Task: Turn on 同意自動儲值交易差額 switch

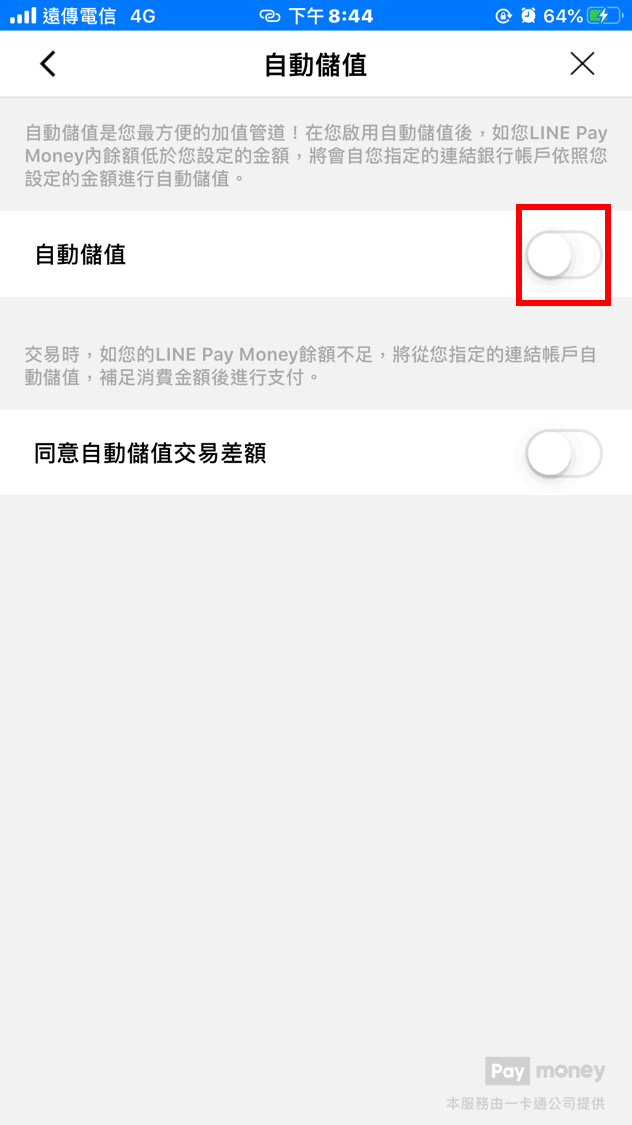Action: 563,455
